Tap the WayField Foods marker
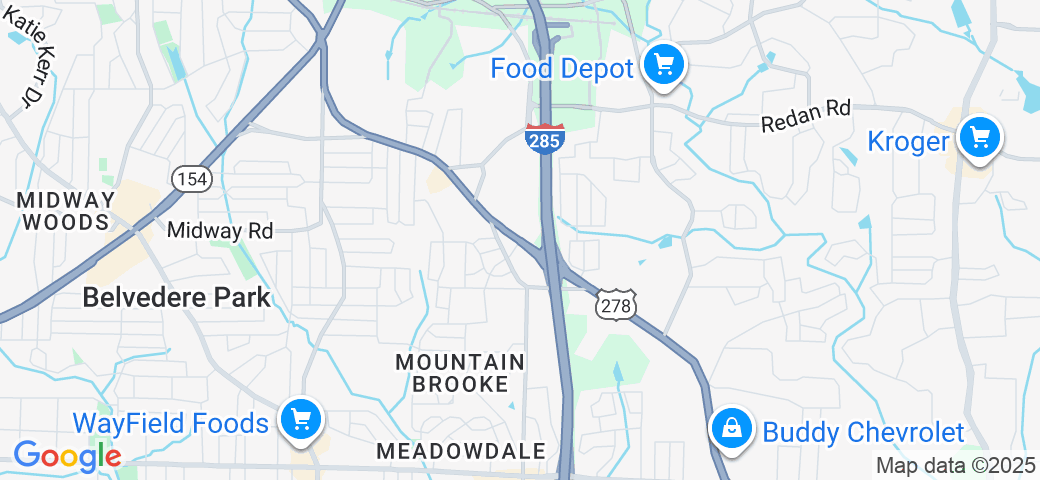The width and height of the screenshot is (1040, 480). click(299, 420)
